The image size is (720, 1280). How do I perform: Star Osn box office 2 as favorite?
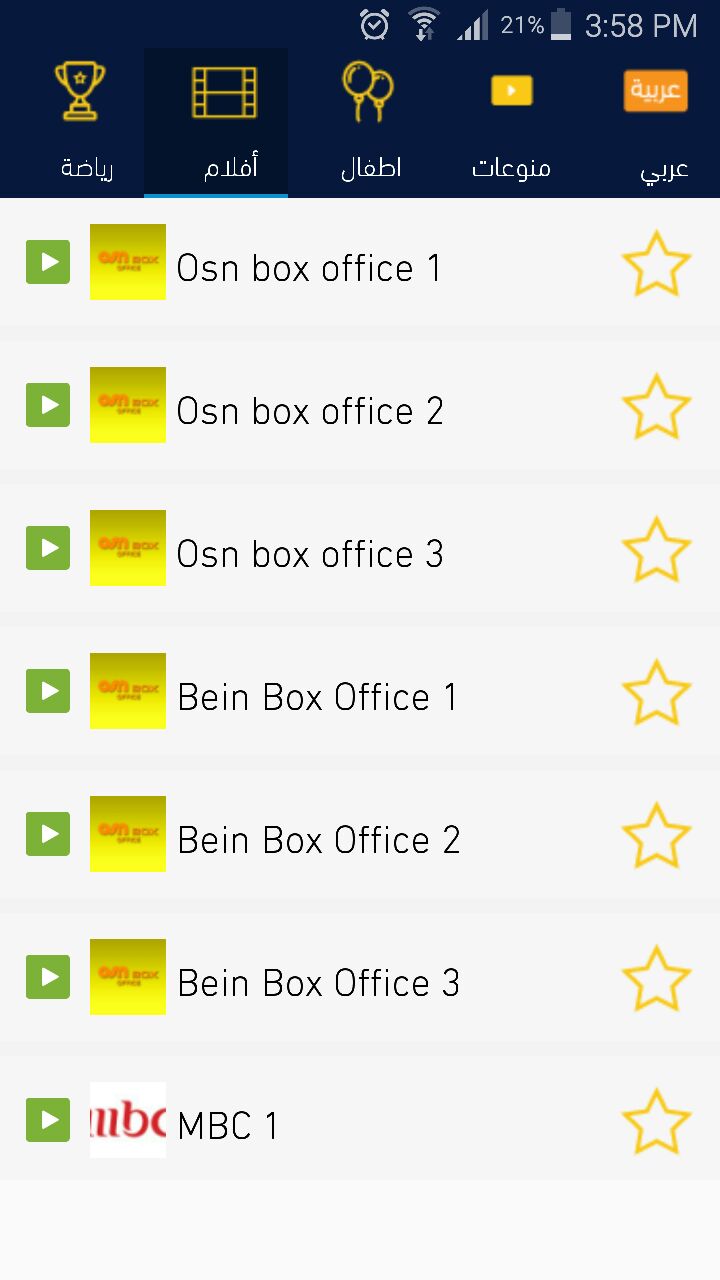(x=656, y=407)
